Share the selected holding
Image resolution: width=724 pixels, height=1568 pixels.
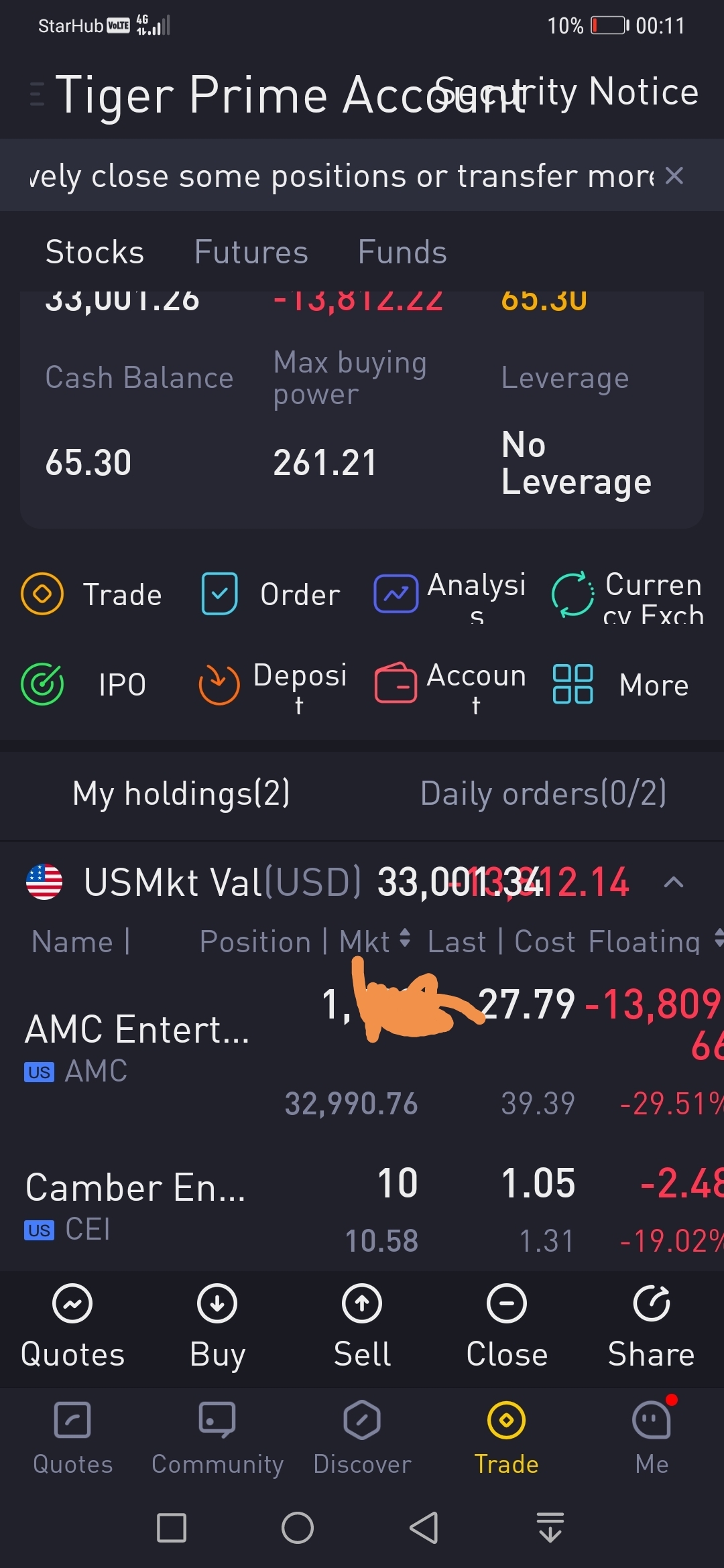pyautogui.click(x=651, y=1327)
